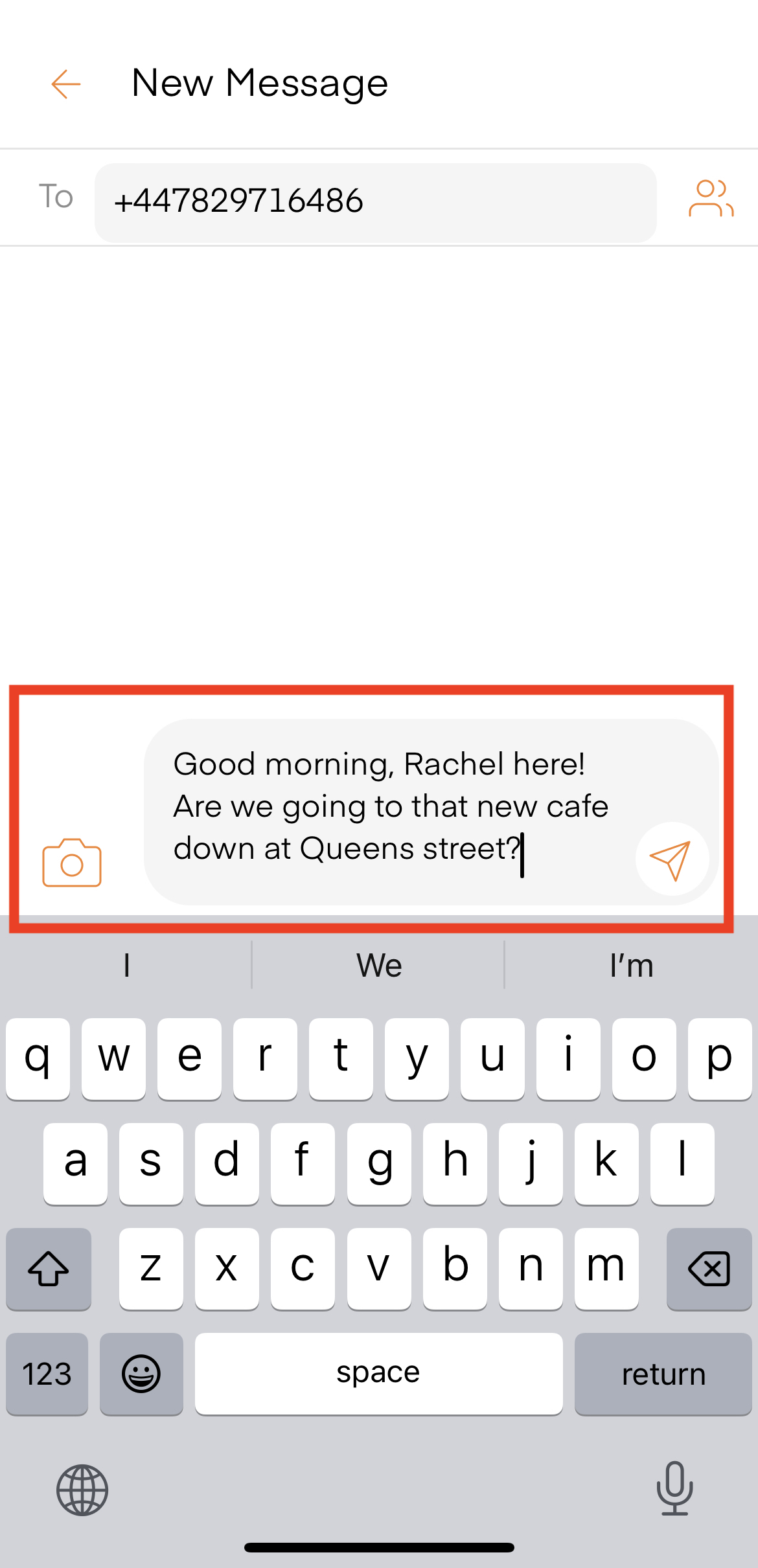Viewport: 758px width, 1568px height.
Task: Tap the return key
Action: pos(663,1373)
